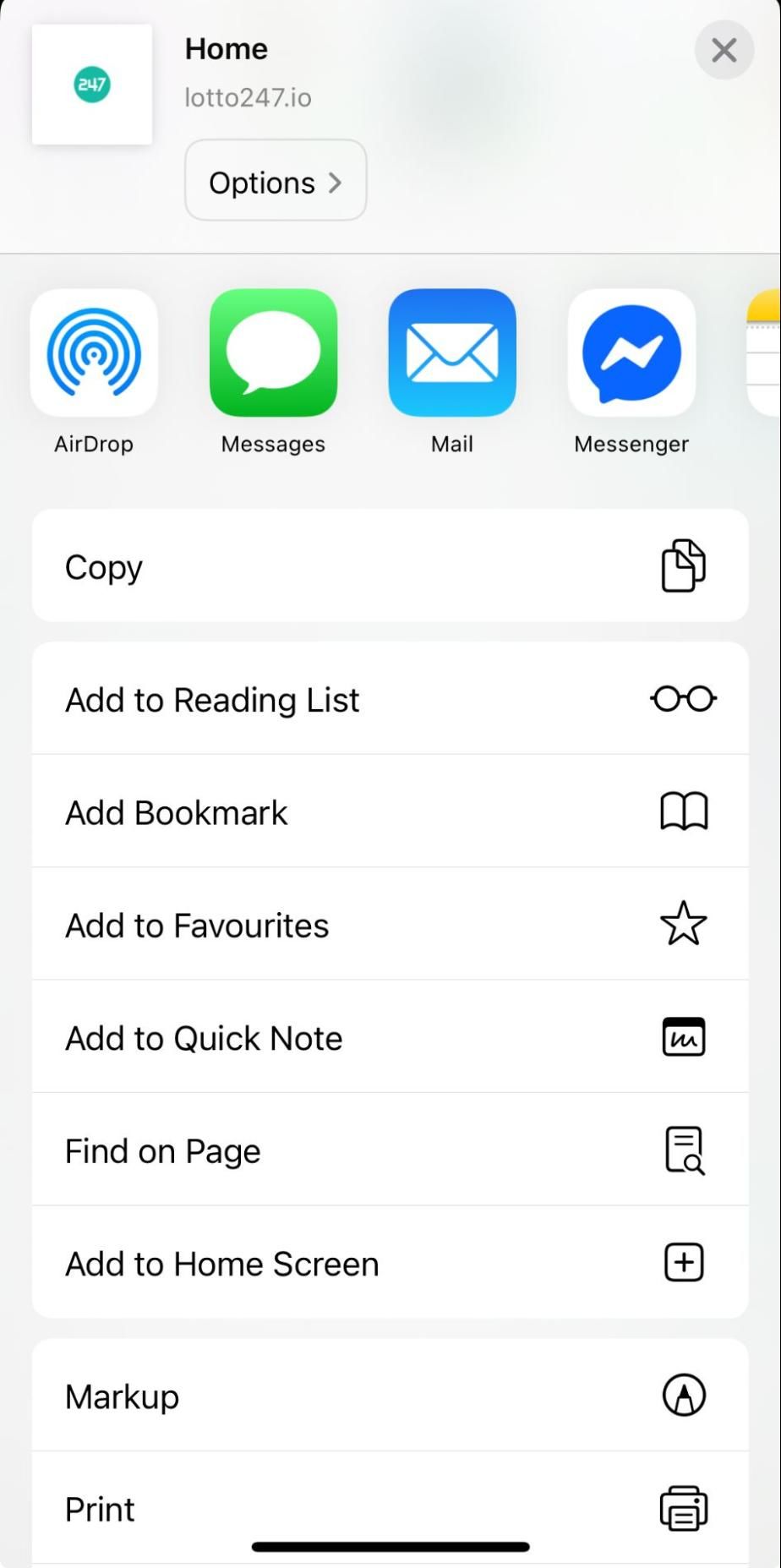Copy the page link
Screen dimensions: 781x1568
390,566
